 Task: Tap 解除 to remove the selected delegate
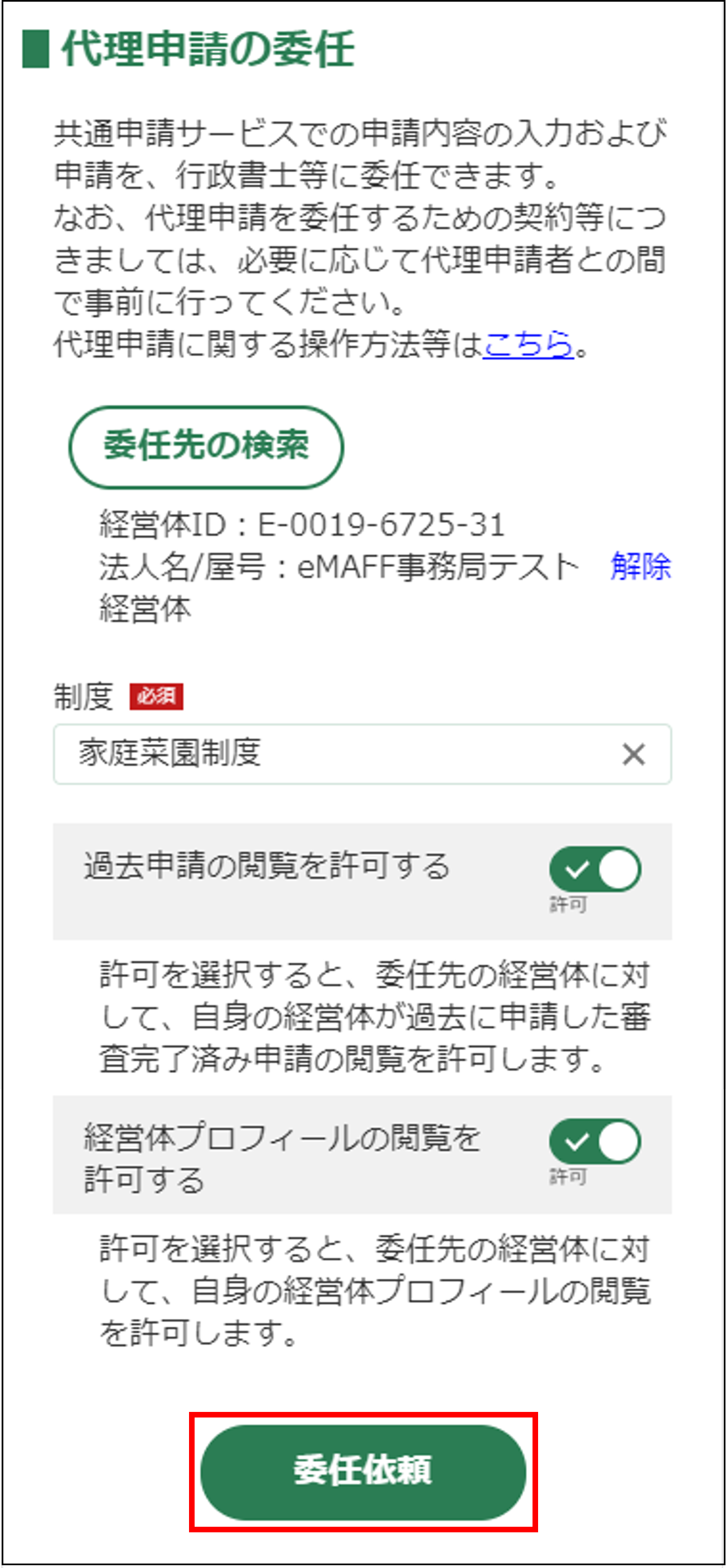pos(640,567)
